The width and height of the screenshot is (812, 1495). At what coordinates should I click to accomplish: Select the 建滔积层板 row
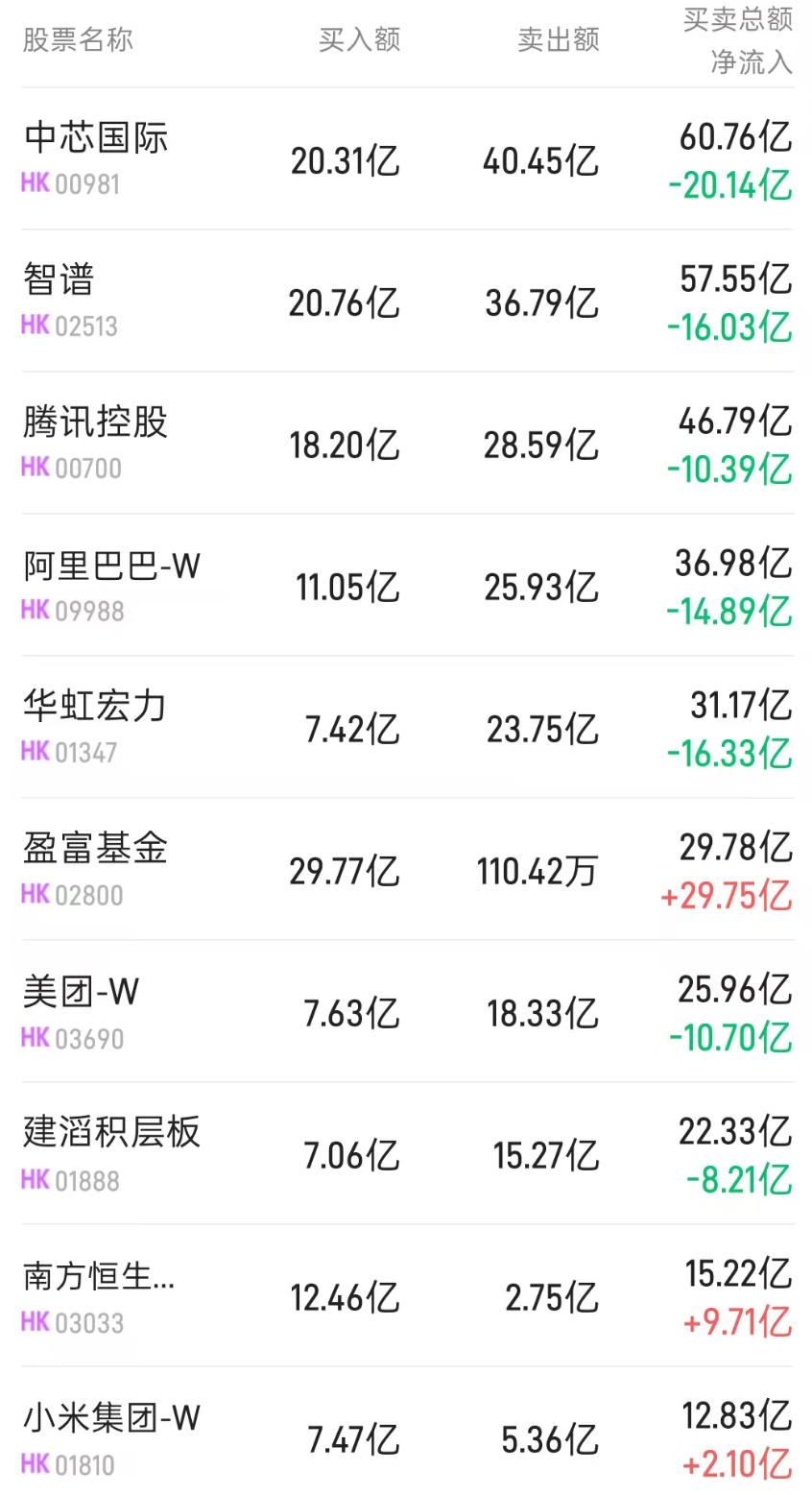[x=406, y=1153]
